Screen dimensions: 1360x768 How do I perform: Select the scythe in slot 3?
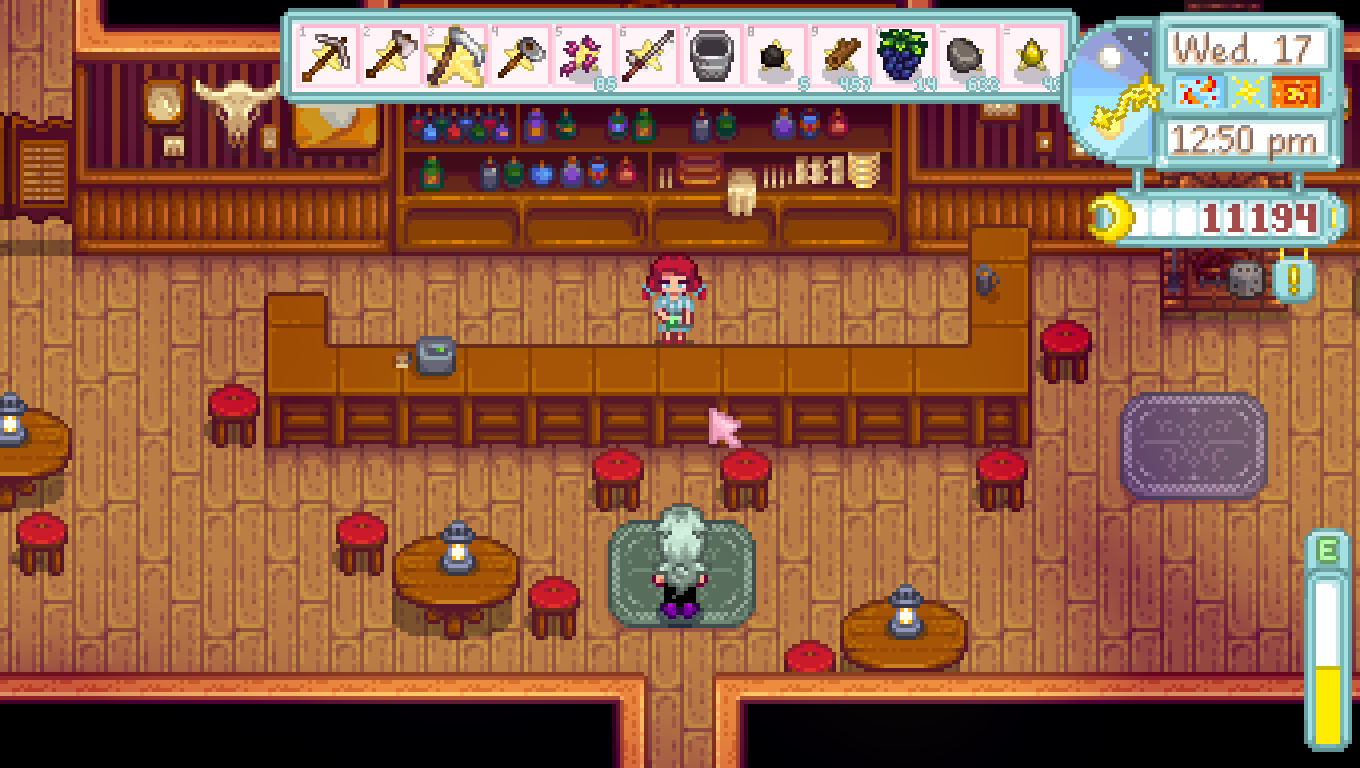click(x=454, y=57)
